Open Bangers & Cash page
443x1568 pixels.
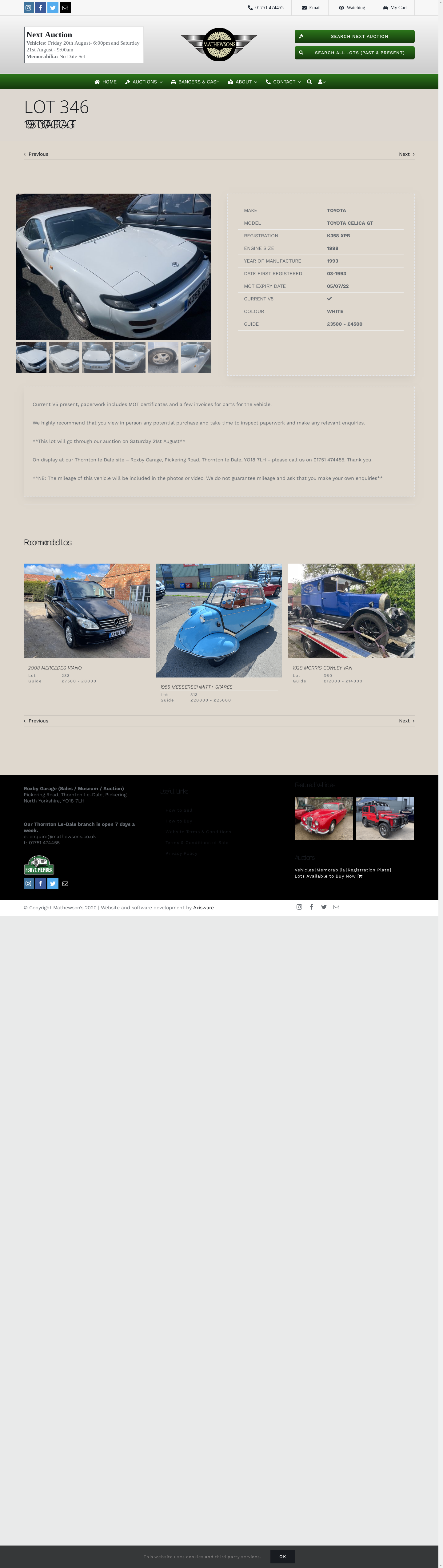pos(195,82)
